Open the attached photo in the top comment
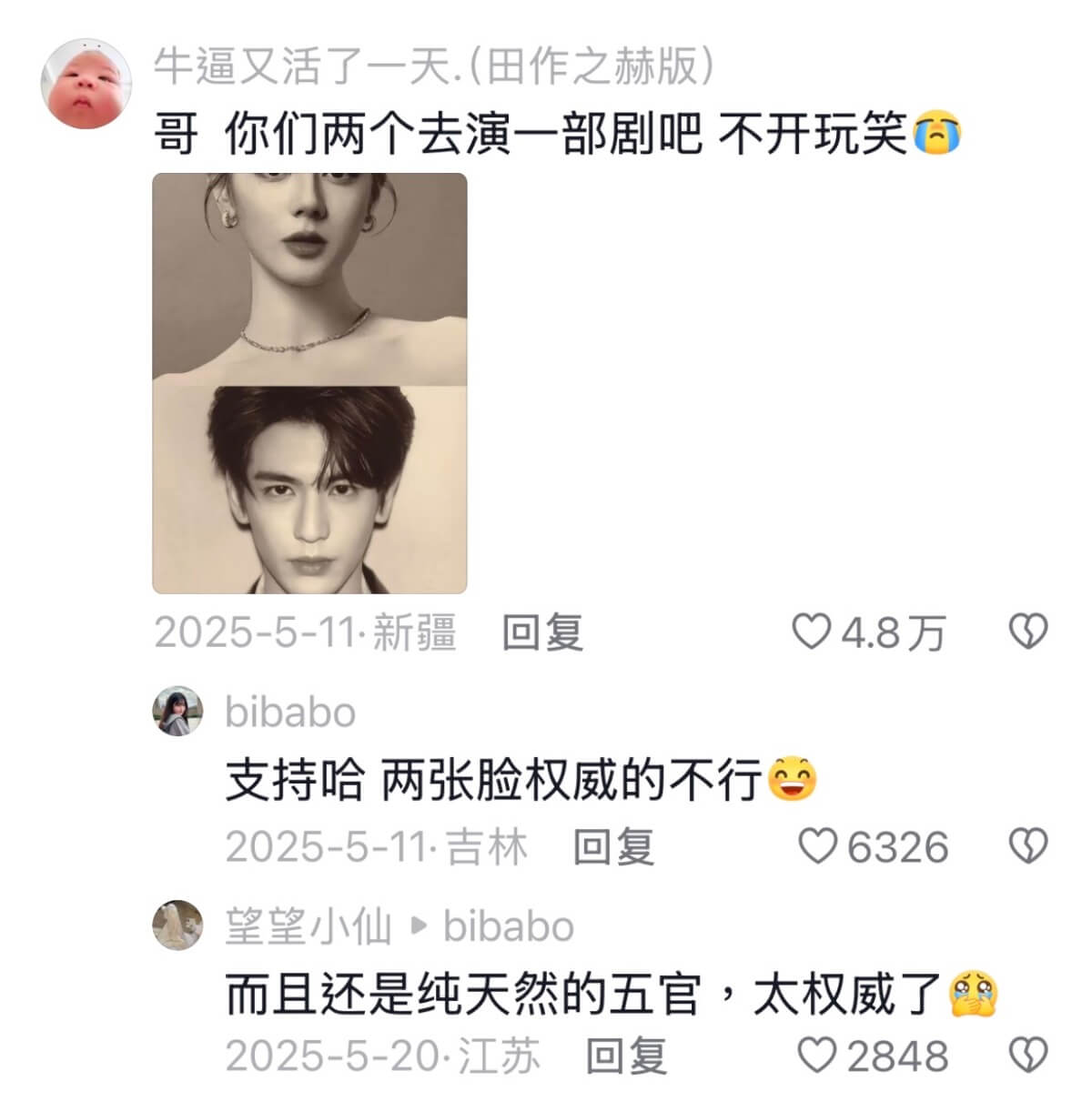The height and width of the screenshot is (1102, 1092). tap(309, 382)
